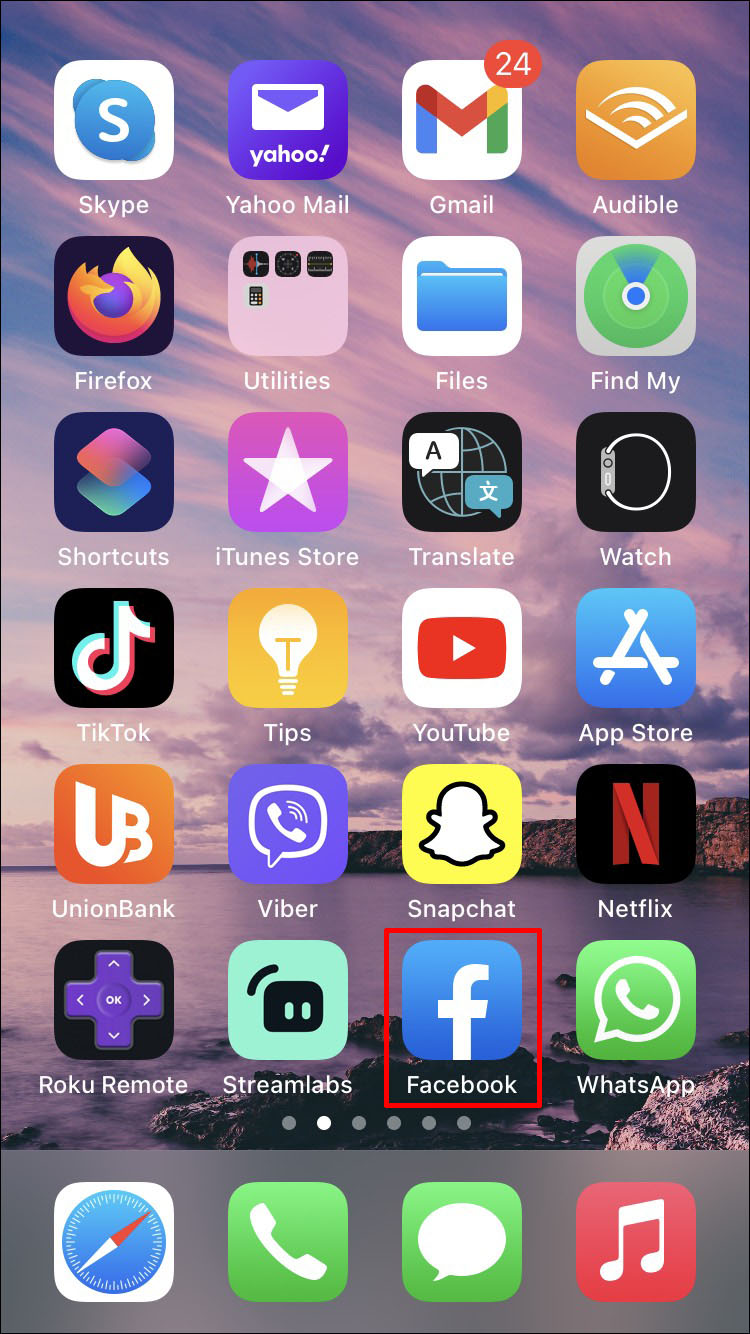Viewport: 750px width, 1334px height.
Task: Open the Shortcuts app
Action: tap(114, 472)
